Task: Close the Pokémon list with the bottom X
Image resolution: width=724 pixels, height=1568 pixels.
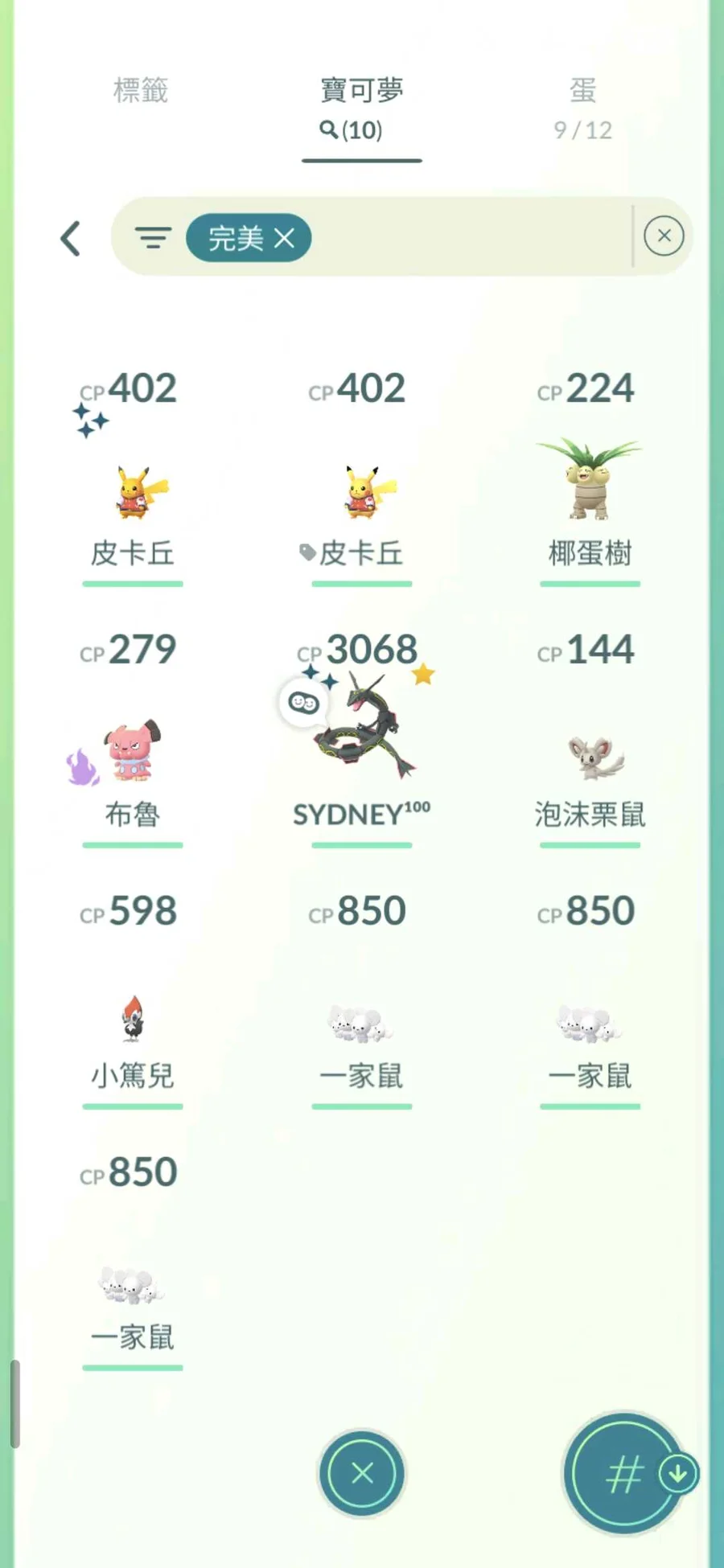Action: (362, 1473)
